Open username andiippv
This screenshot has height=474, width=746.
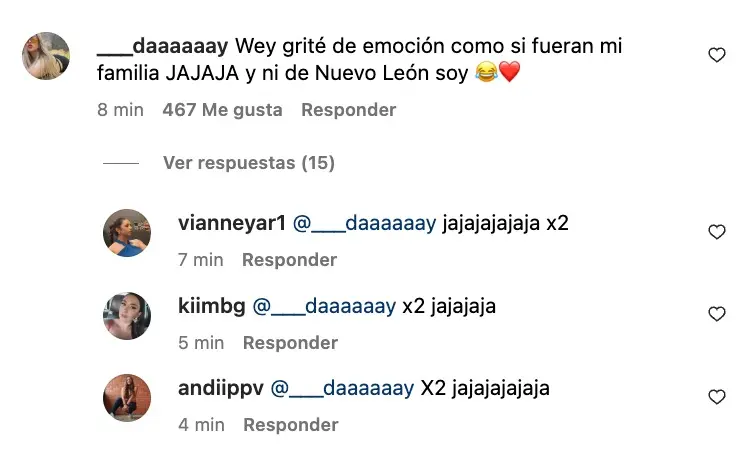click(x=219, y=388)
